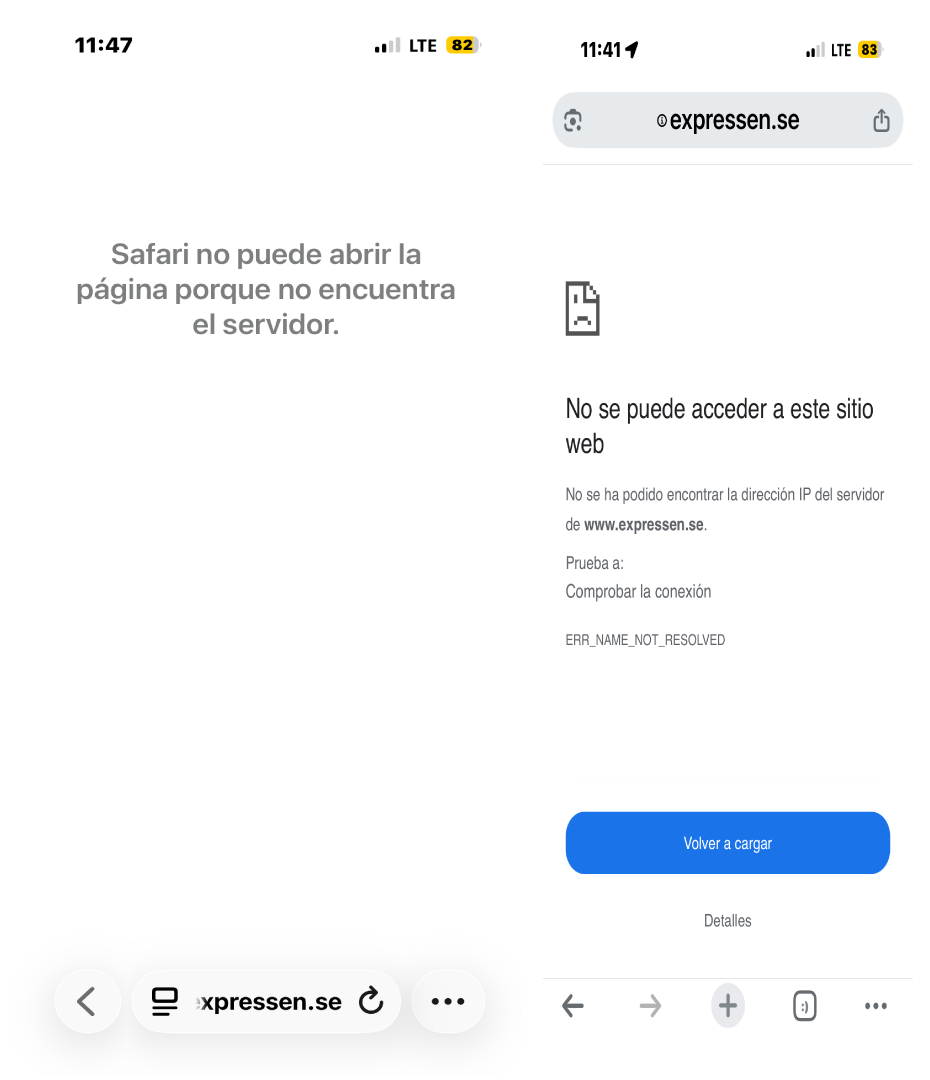Open the lens icon in the Chrome address bar
Screen dimensions: 930x1080
(573, 121)
